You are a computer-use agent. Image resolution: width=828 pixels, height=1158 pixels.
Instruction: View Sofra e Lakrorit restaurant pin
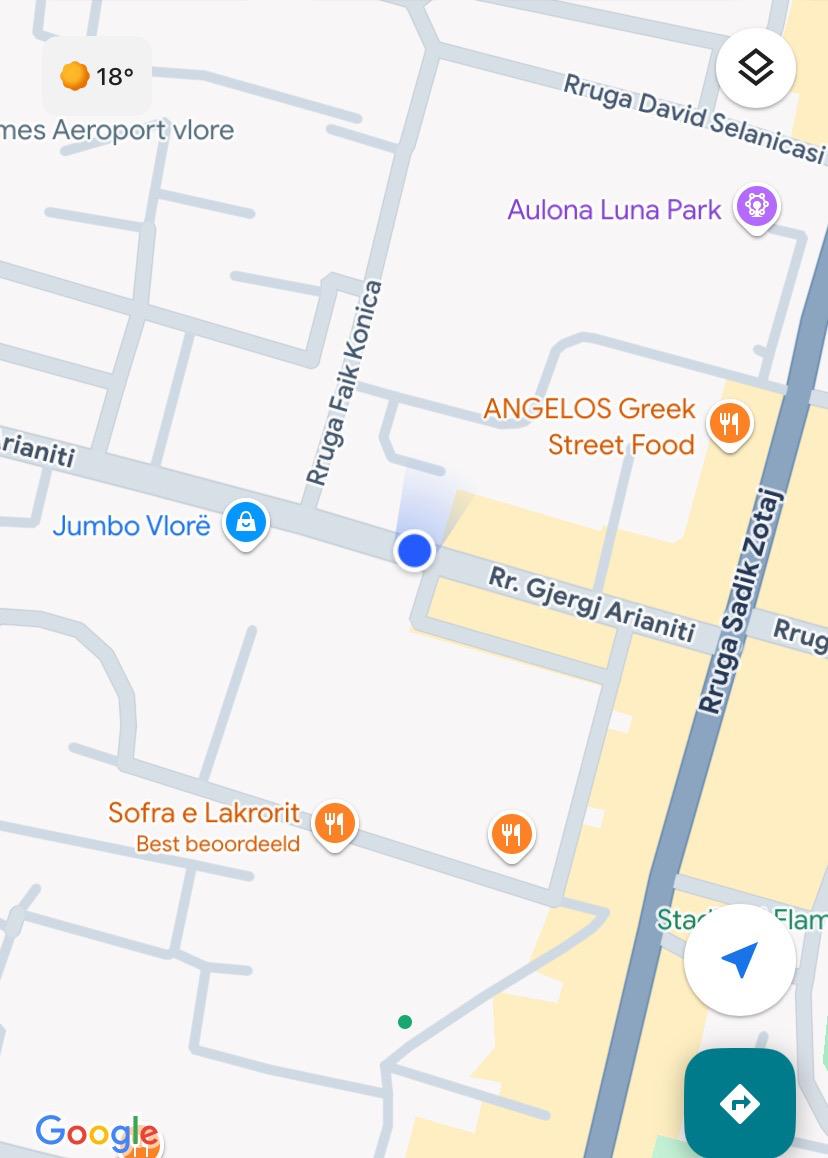pos(334,825)
